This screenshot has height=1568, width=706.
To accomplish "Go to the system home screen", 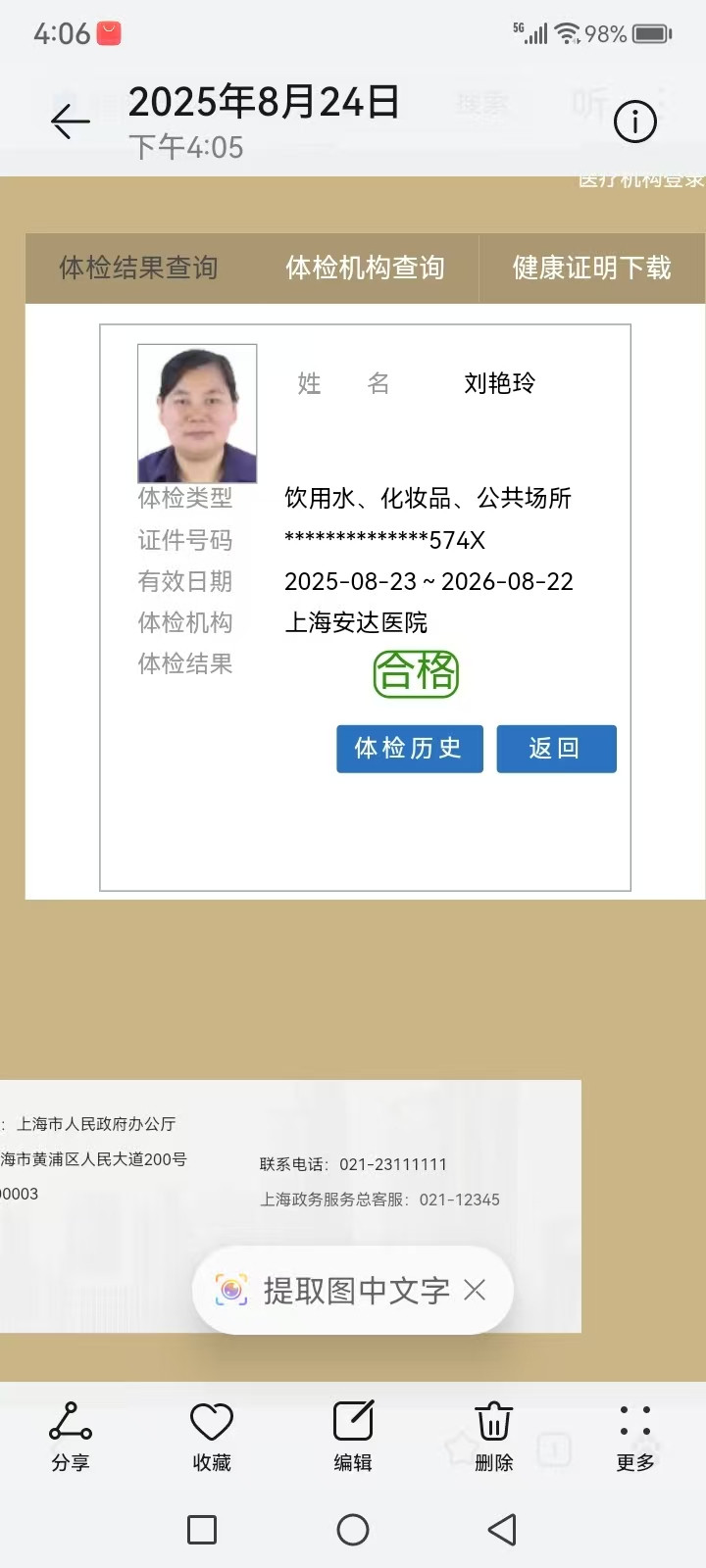I will click(353, 1530).
